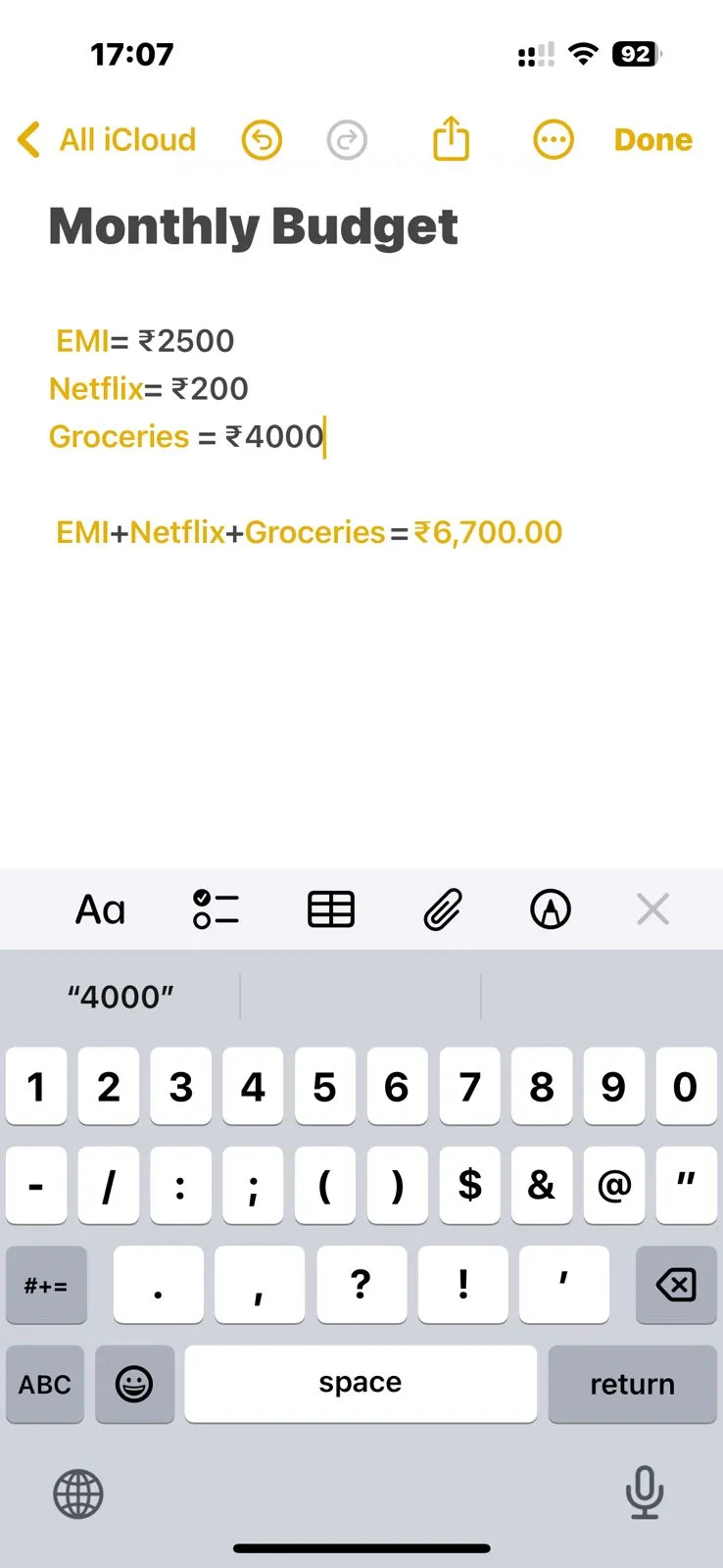723x1568 pixels.
Task: Finish editing with Done
Action: pyautogui.click(x=653, y=140)
